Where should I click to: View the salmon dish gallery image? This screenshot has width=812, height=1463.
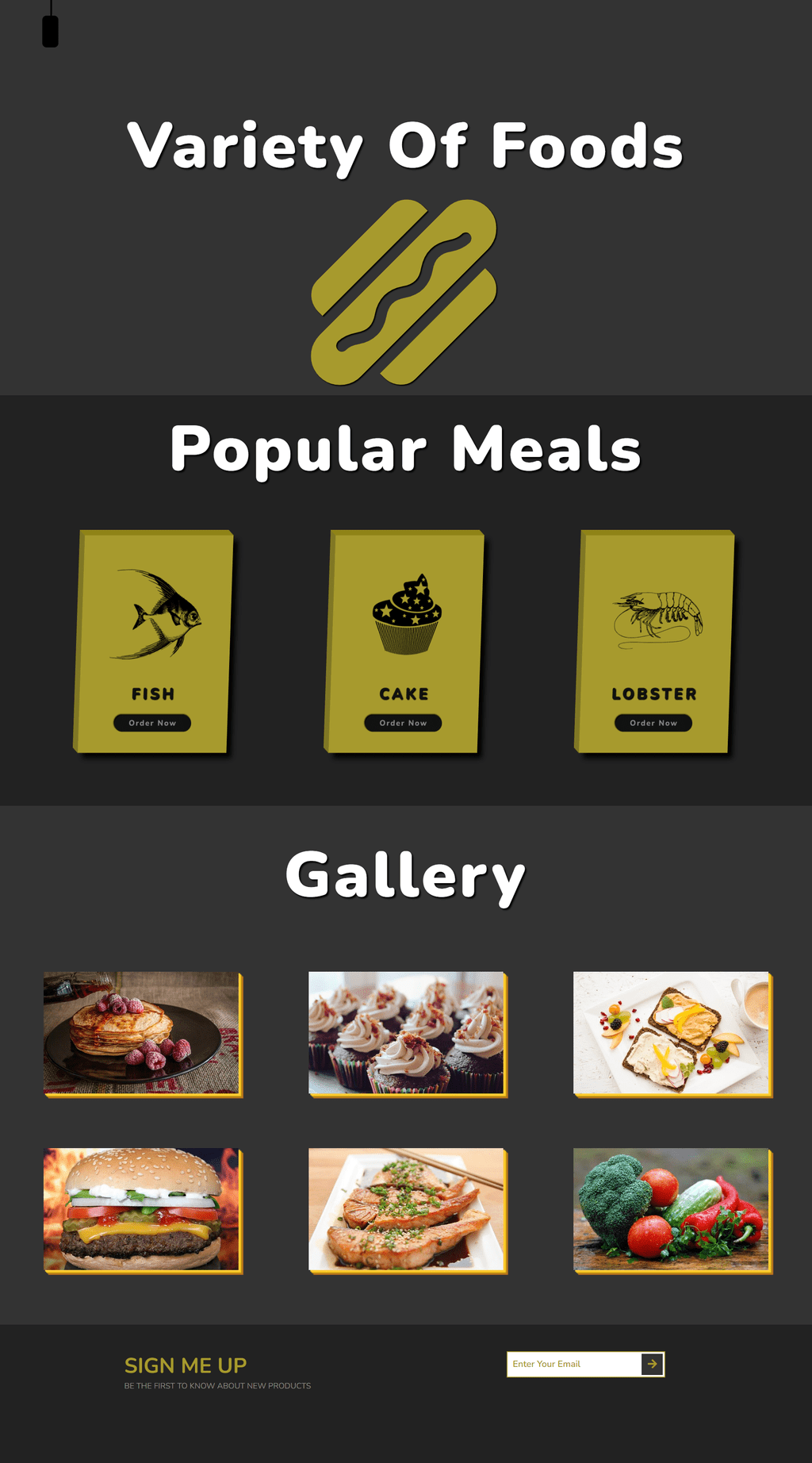pos(407,1210)
